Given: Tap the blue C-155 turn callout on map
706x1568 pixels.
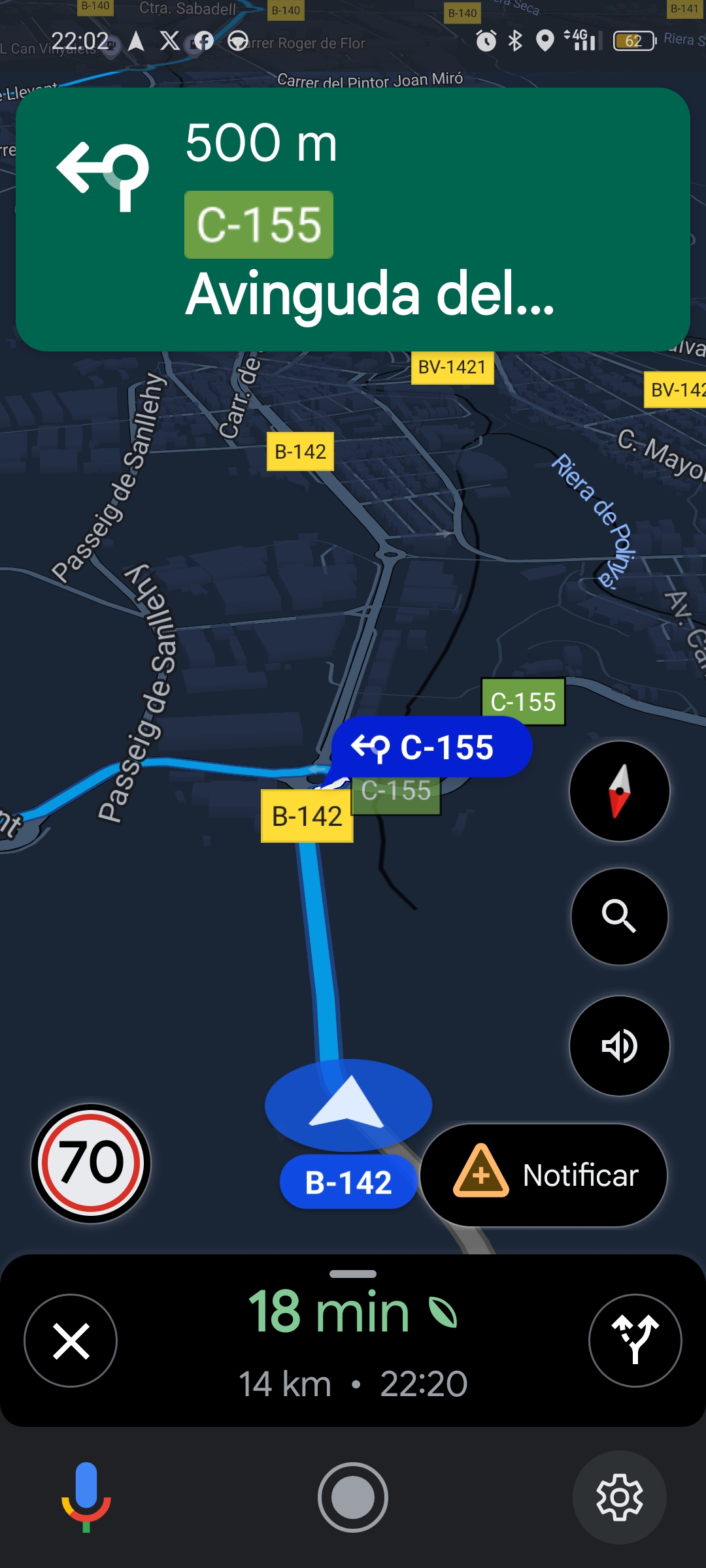Looking at the screenshot, I should coord(431,747).
